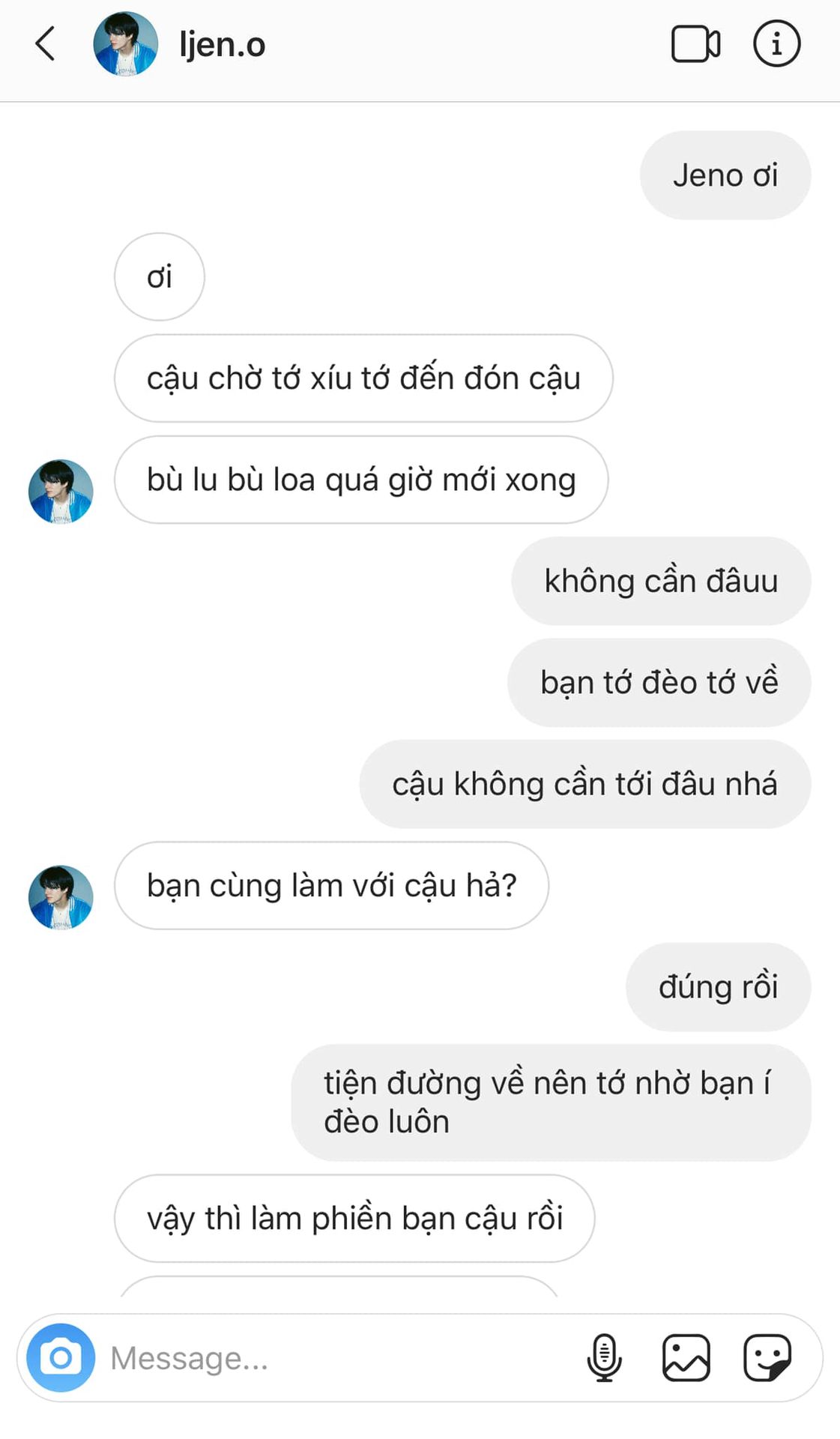
Task: Attach a photo from the gallery
Action: [686, 1357]
